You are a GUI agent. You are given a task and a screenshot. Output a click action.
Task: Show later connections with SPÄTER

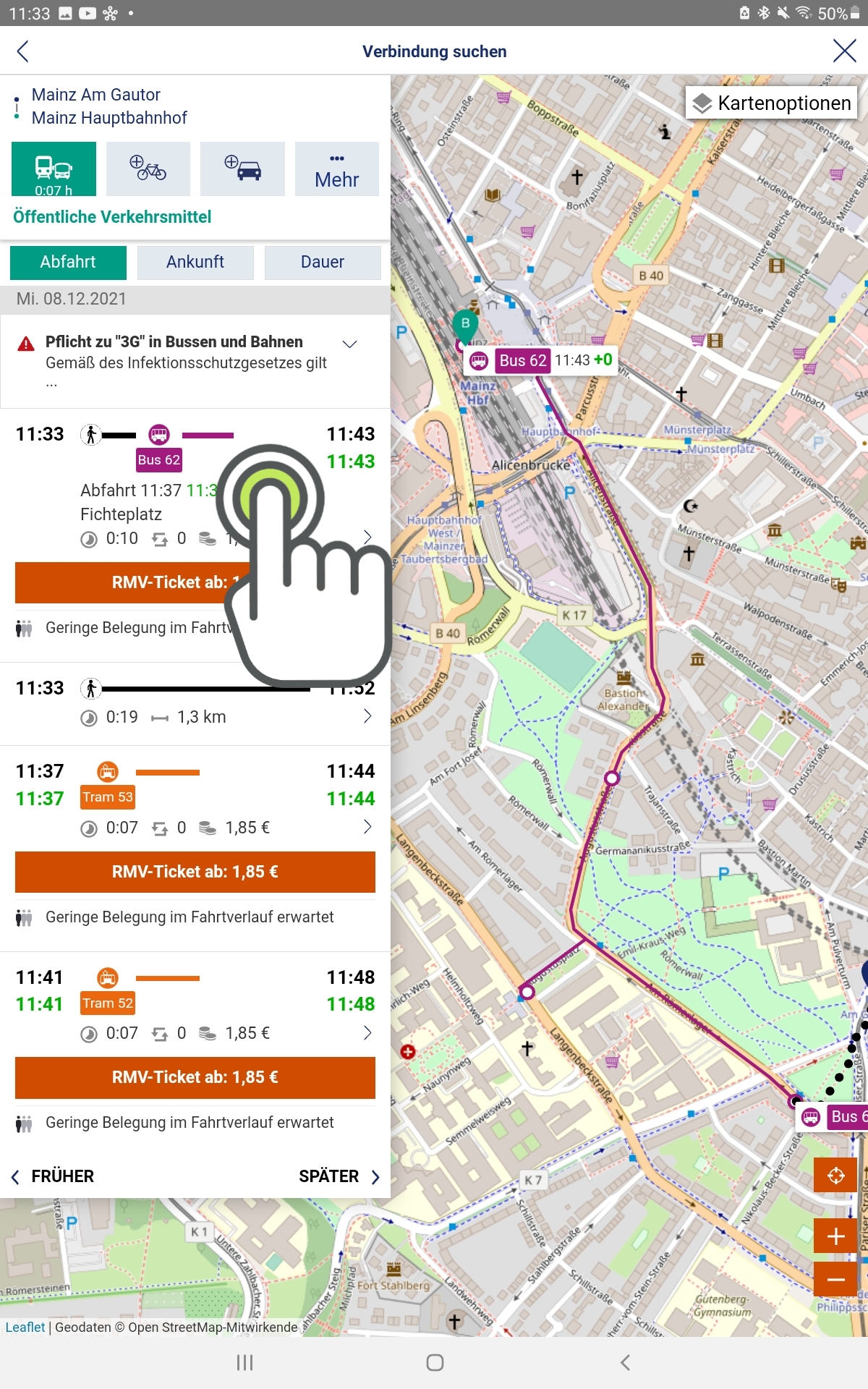pyautogui.click(x=340, y=1176)
